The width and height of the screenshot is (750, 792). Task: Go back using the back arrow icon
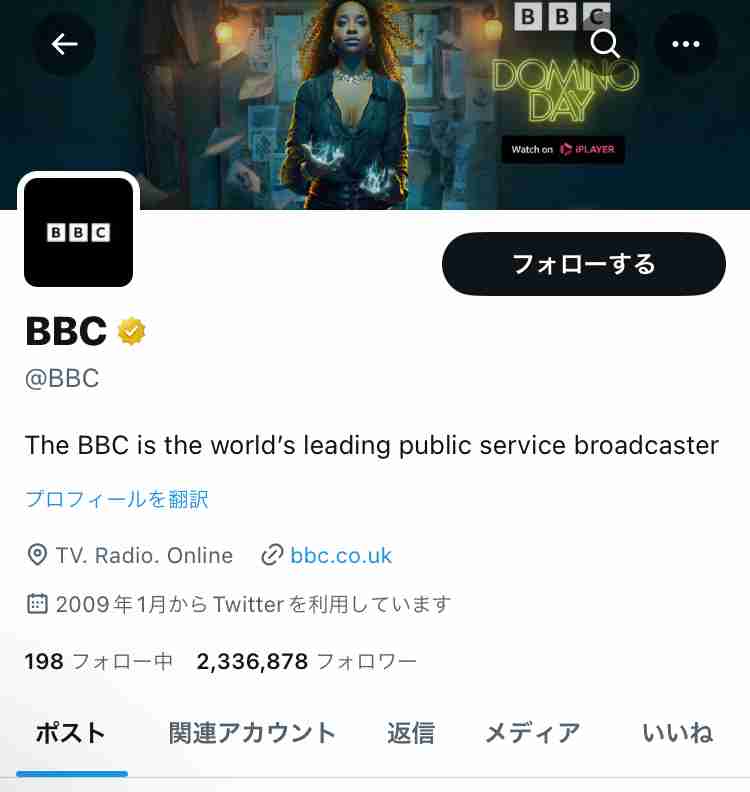pyautogui.click(x=64, y=44)
